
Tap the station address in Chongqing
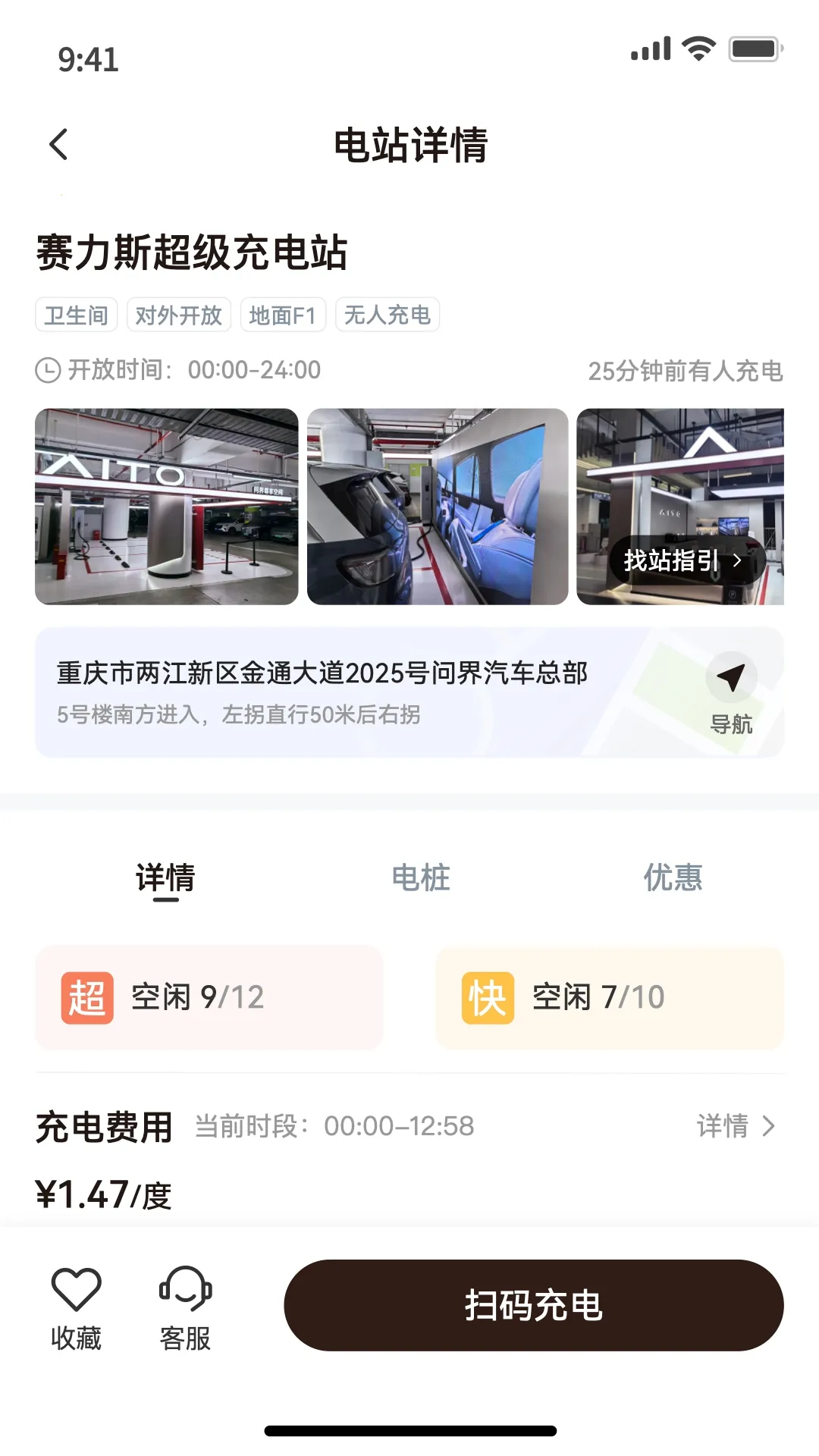click(322, 672)
